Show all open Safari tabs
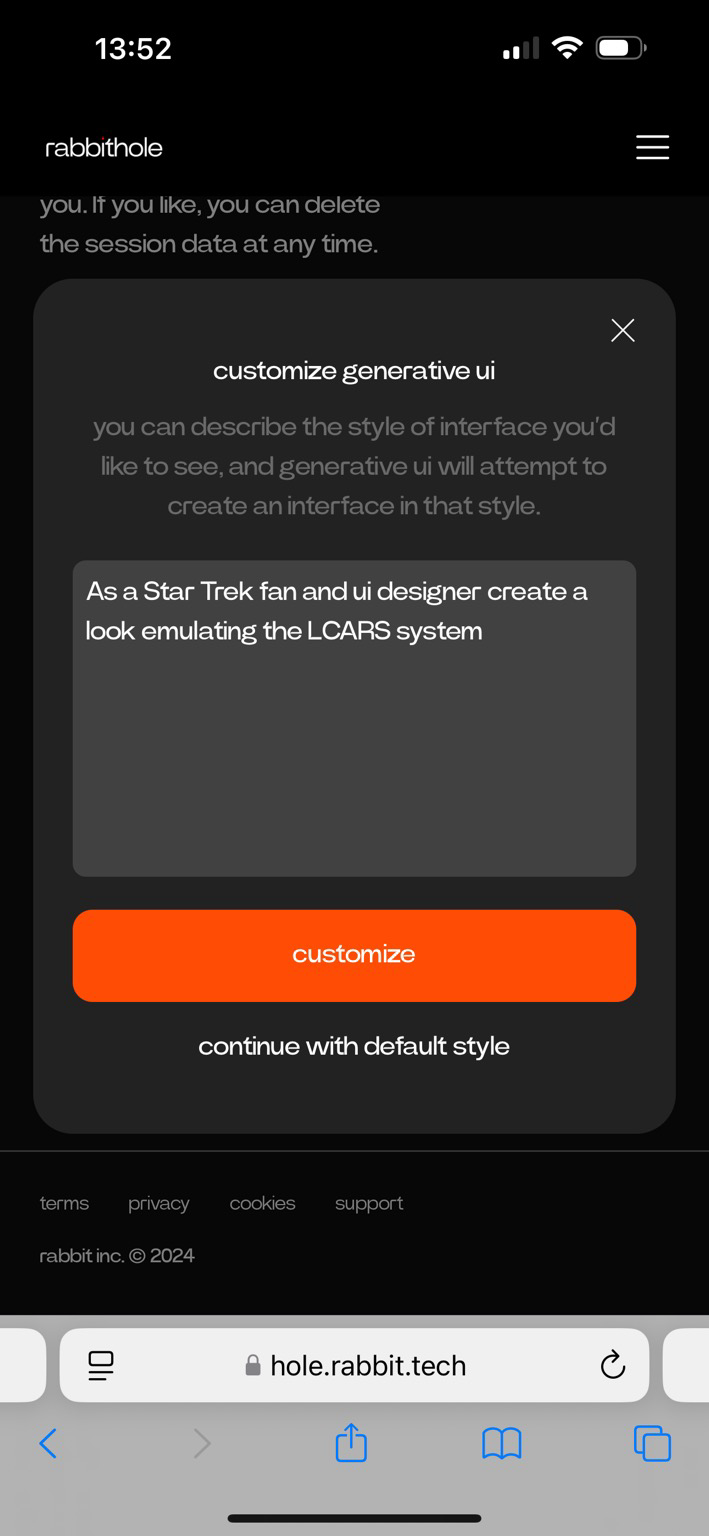The height and width of the screenshot is (1536, 709). pyautogui.click(x=652, y=1443)
